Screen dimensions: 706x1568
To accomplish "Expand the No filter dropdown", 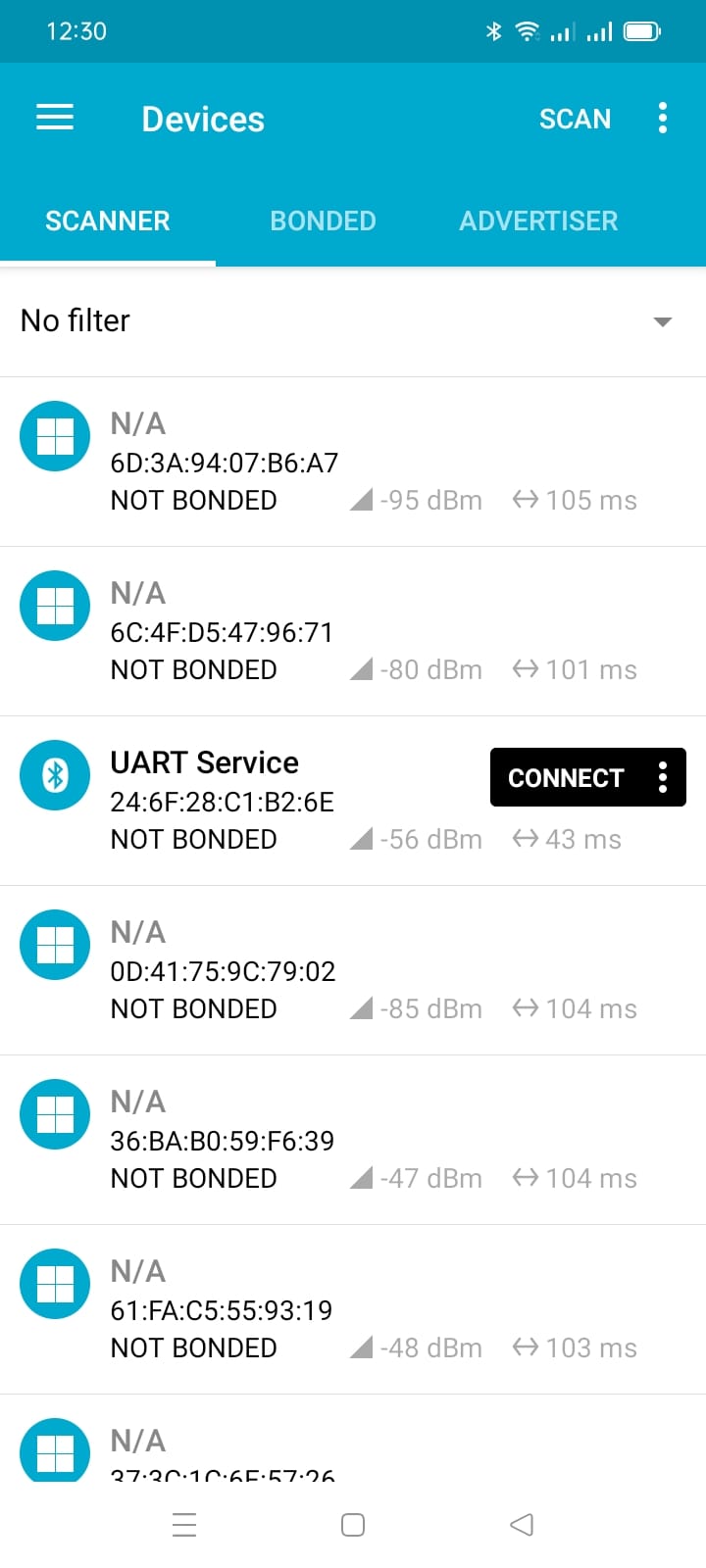I will pyautogui.click(x=353, y=320).
